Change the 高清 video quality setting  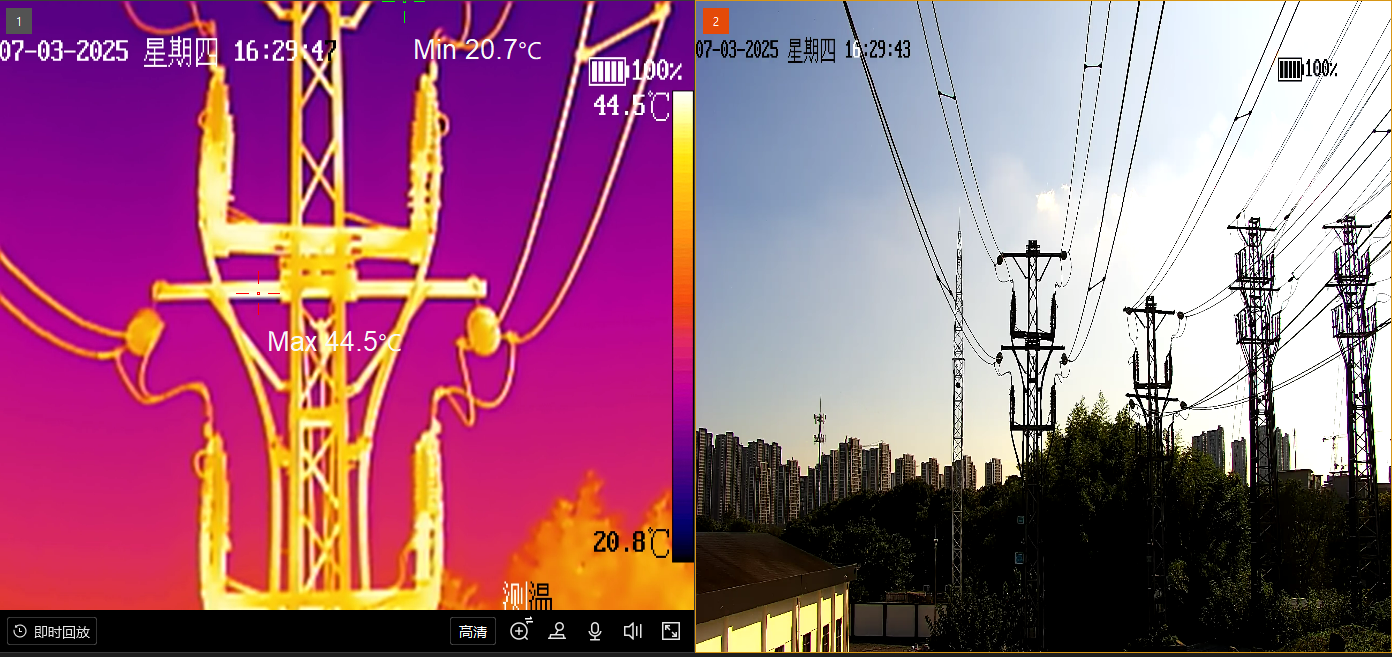[473, 632]
